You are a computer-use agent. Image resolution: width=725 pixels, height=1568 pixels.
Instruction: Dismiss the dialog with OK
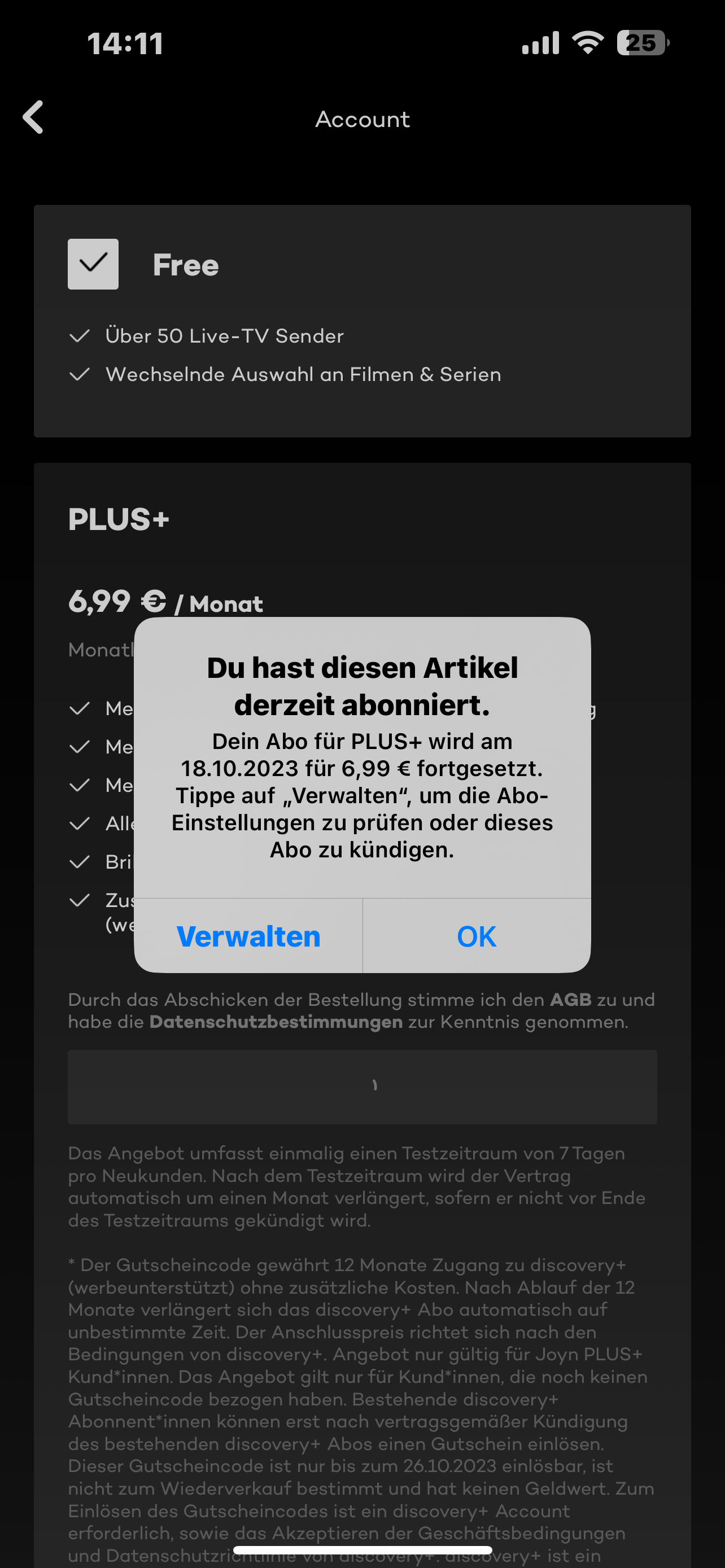477,936
